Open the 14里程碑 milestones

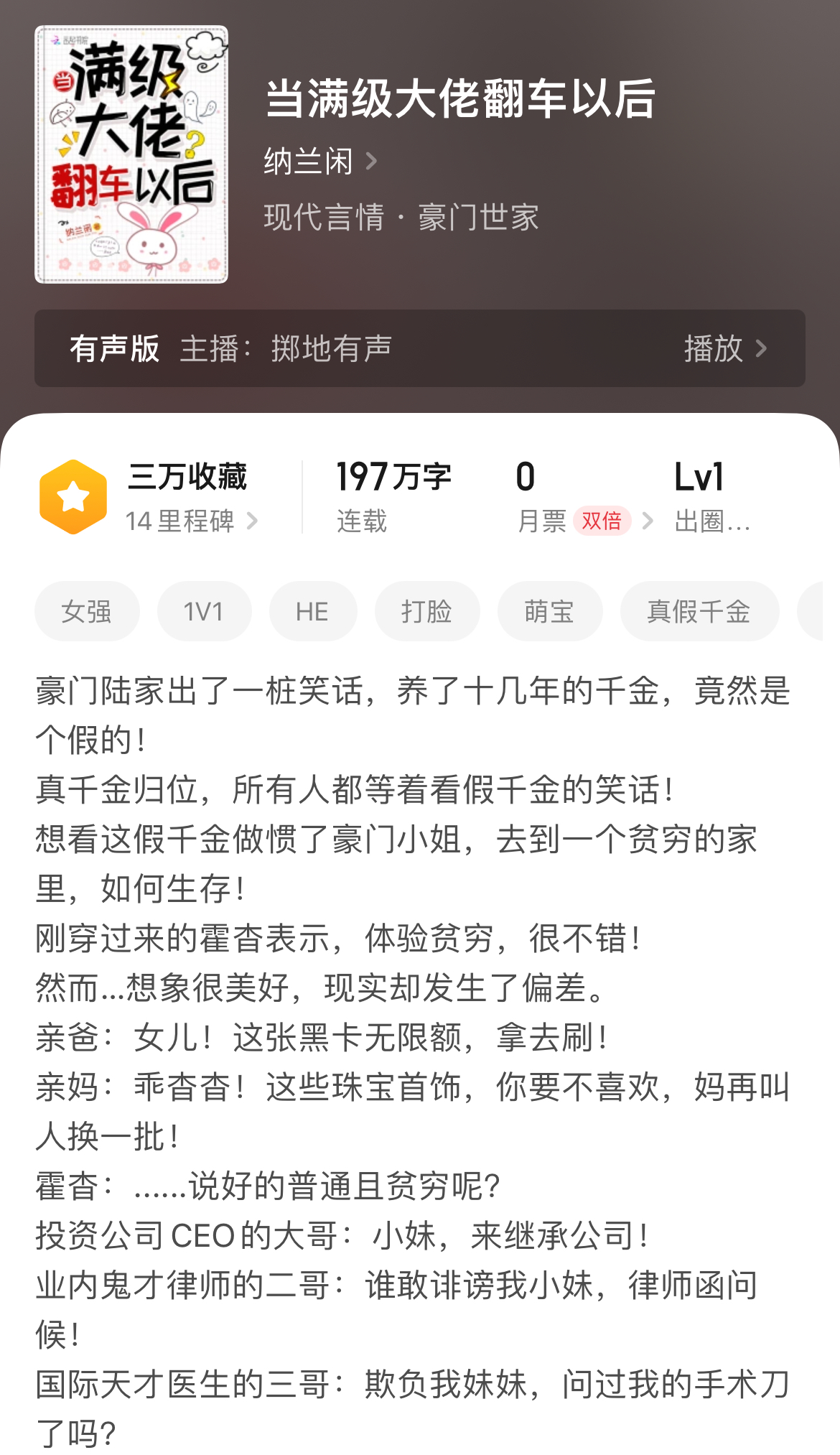click(x=191, y=521)
